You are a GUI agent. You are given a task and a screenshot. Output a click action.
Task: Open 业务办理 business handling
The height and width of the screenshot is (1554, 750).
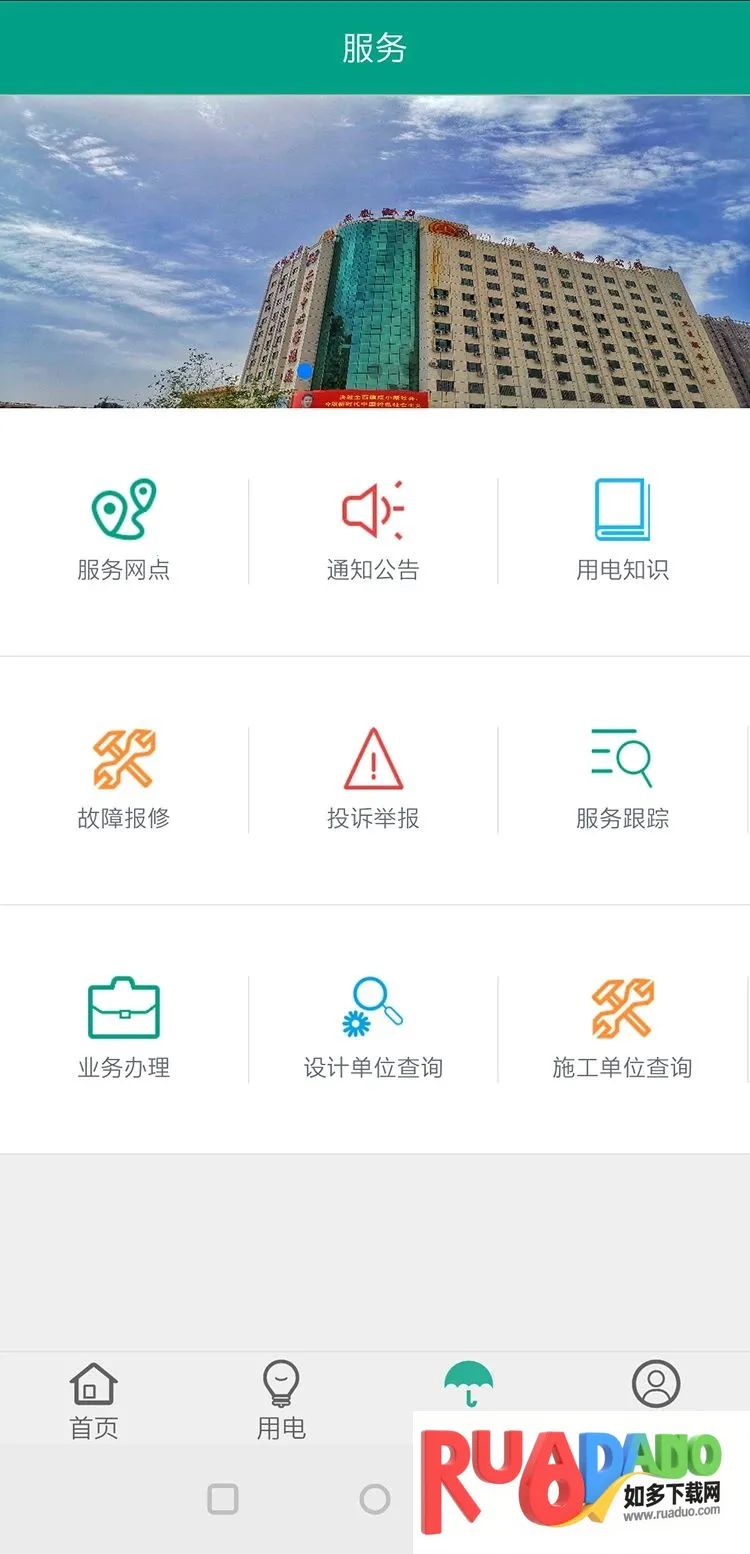pyautogui.click(x=124, y=1028)
